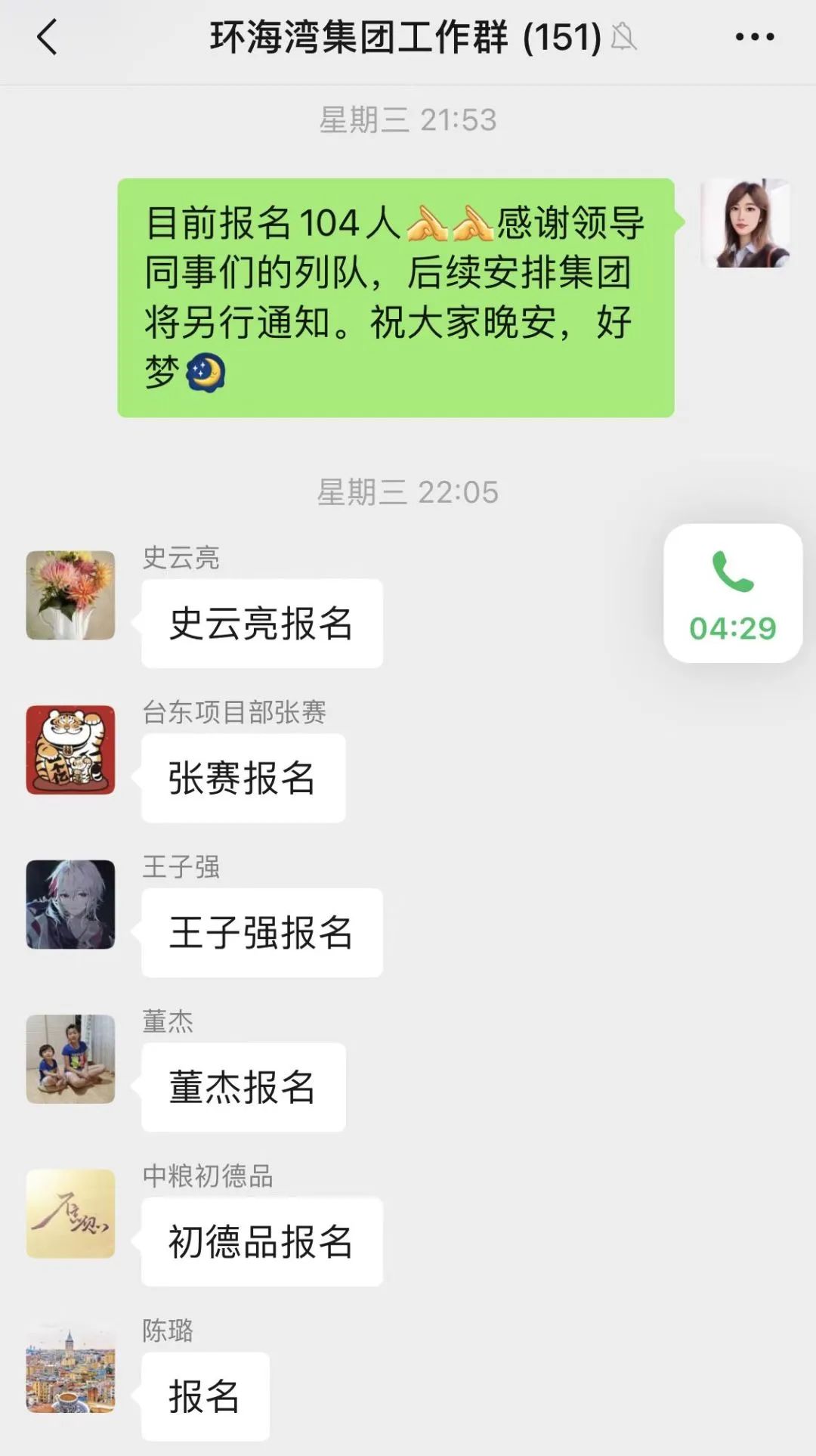Tap 王子强's avatar
Viewport: 816px width, 1456px height.
pos(71,904)
